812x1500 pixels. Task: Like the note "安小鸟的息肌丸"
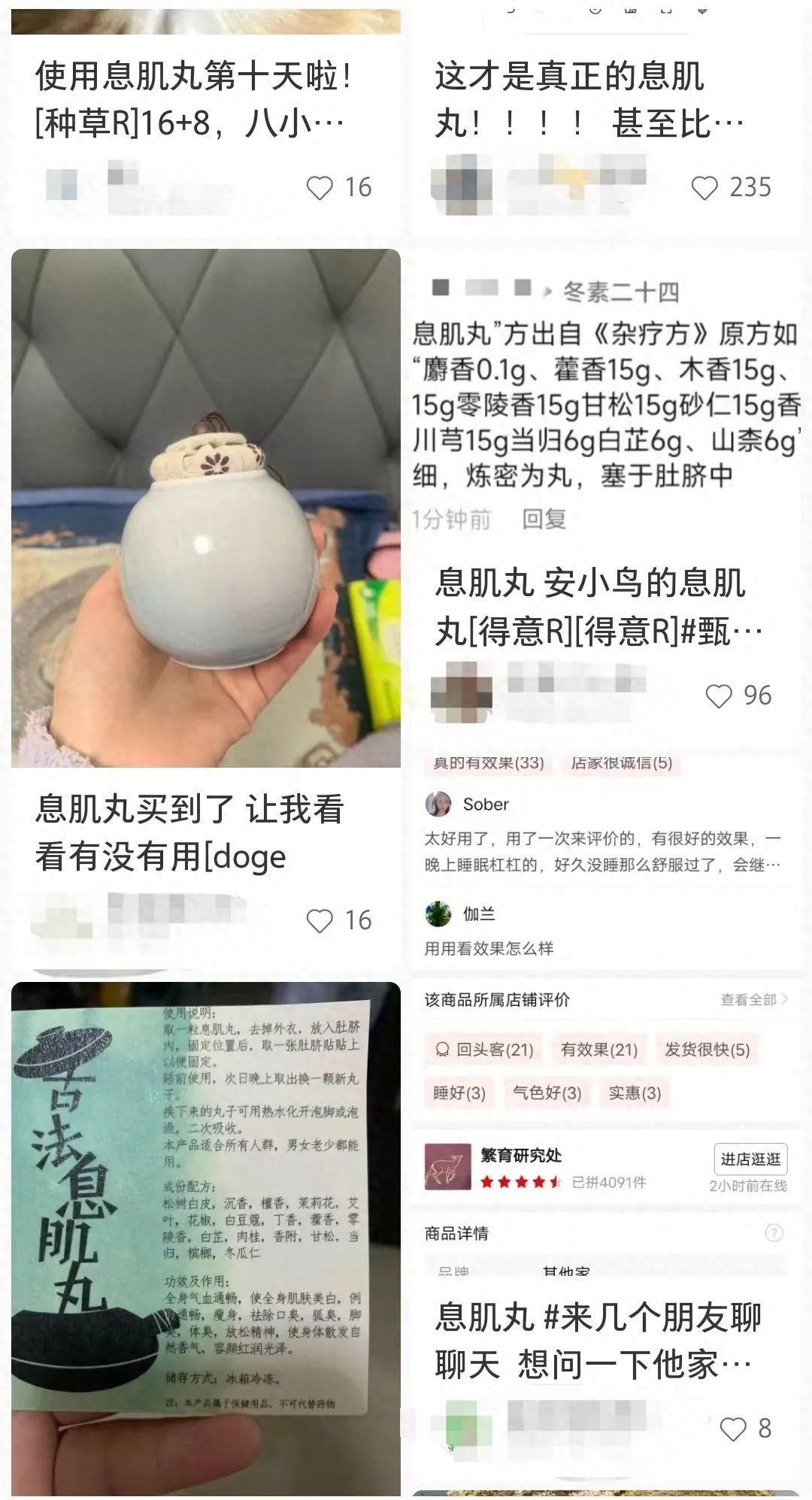pos(719,696)
